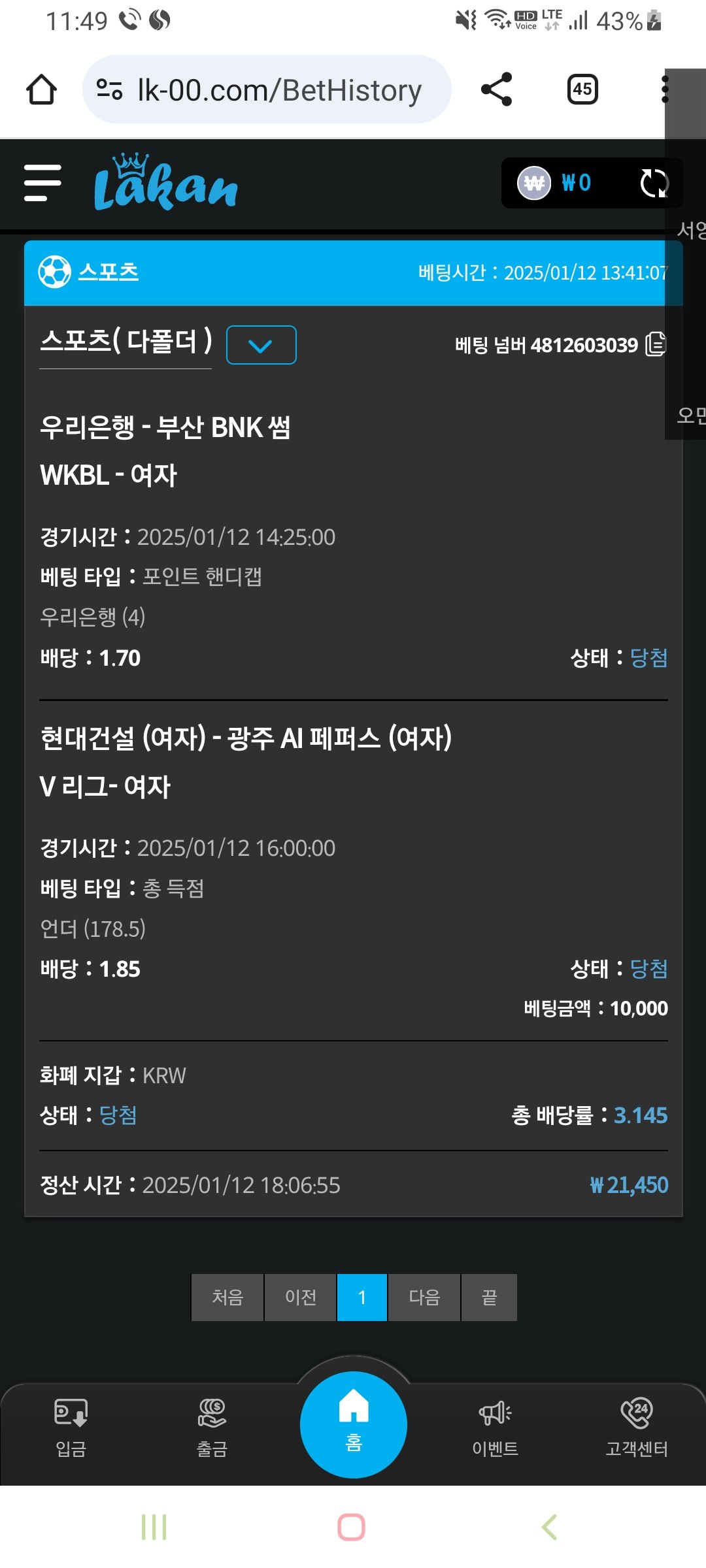Jump to the 처음 page
Viewport: 706px width, 1568px height.
pyautogui.click(x=227, y=1297)
